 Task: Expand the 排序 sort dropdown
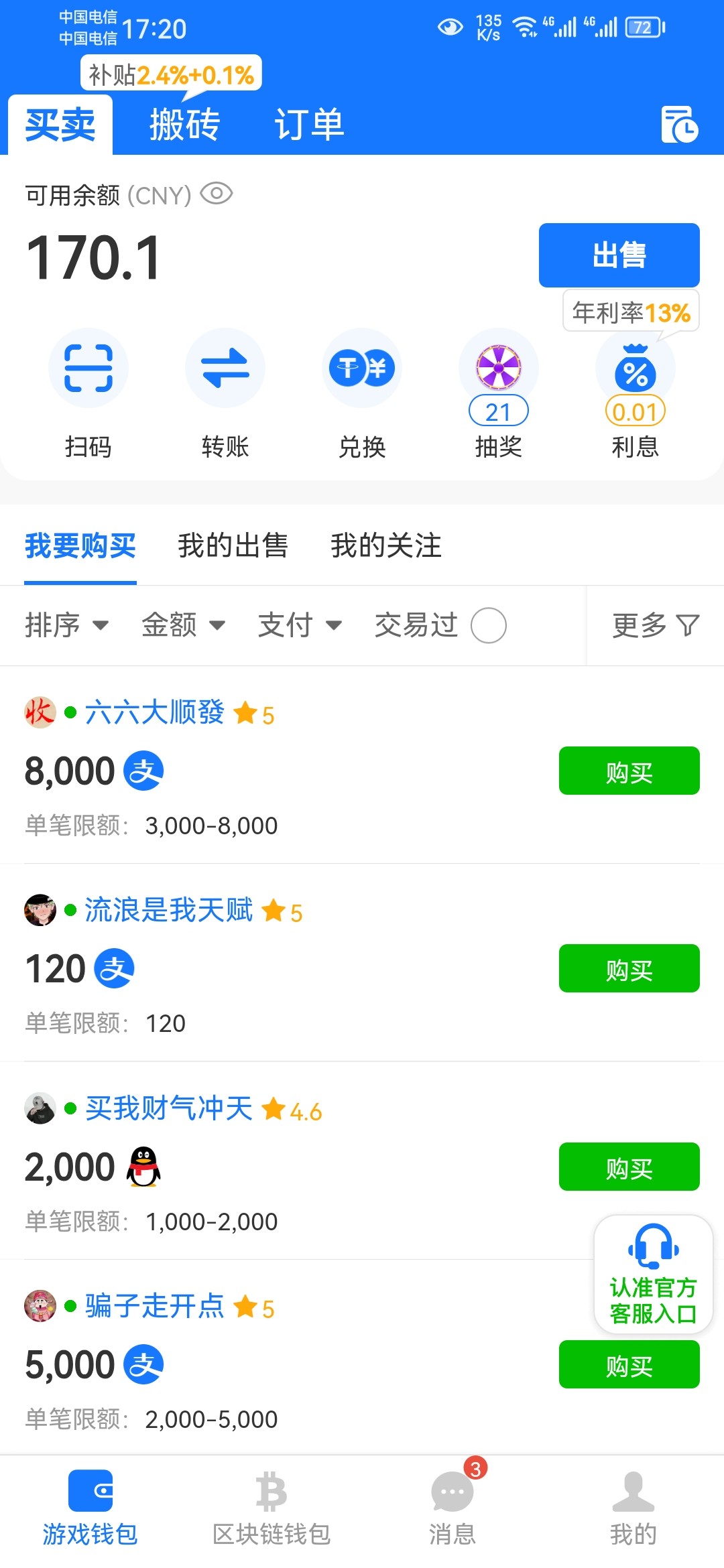66,625
